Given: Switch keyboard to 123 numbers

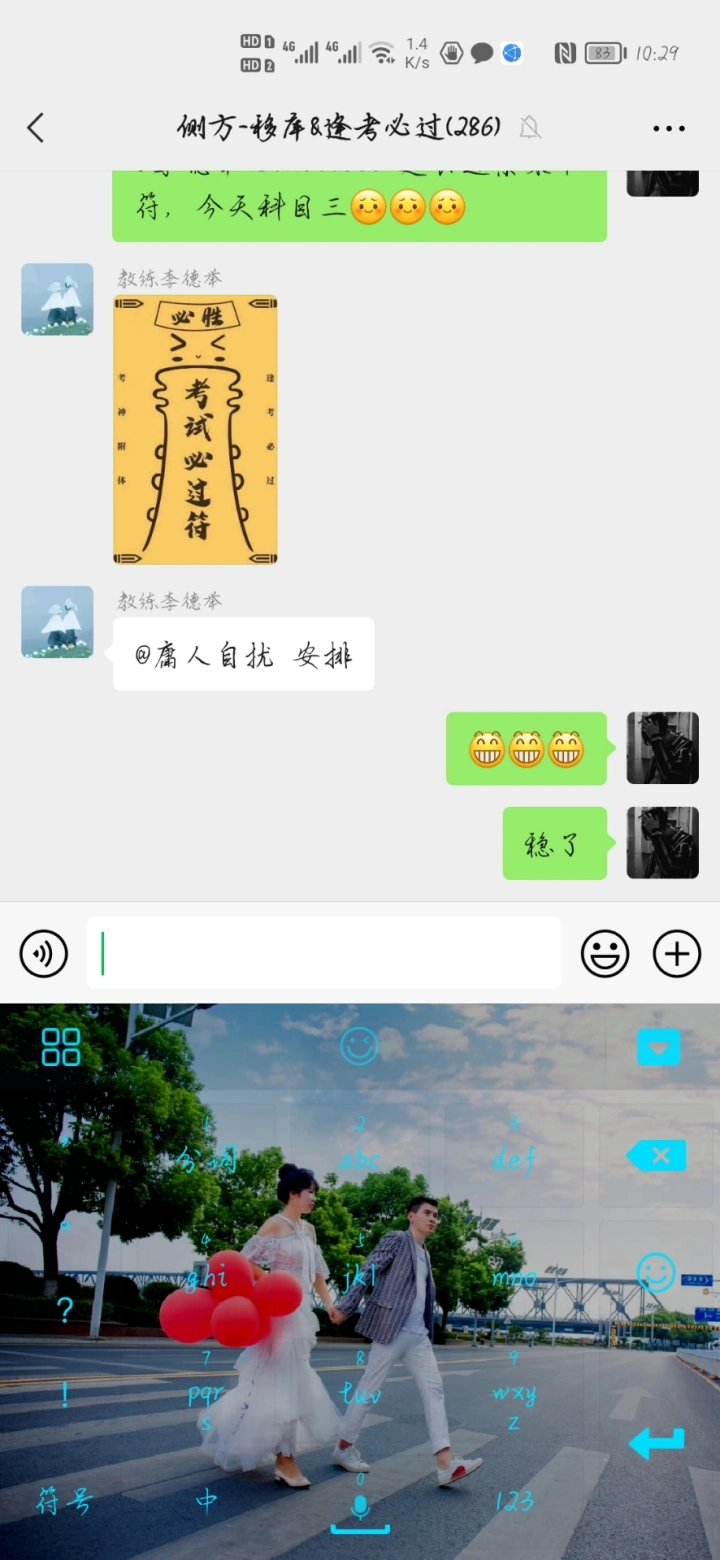Looking at the screenshot, I should [x=514, y=1502].
